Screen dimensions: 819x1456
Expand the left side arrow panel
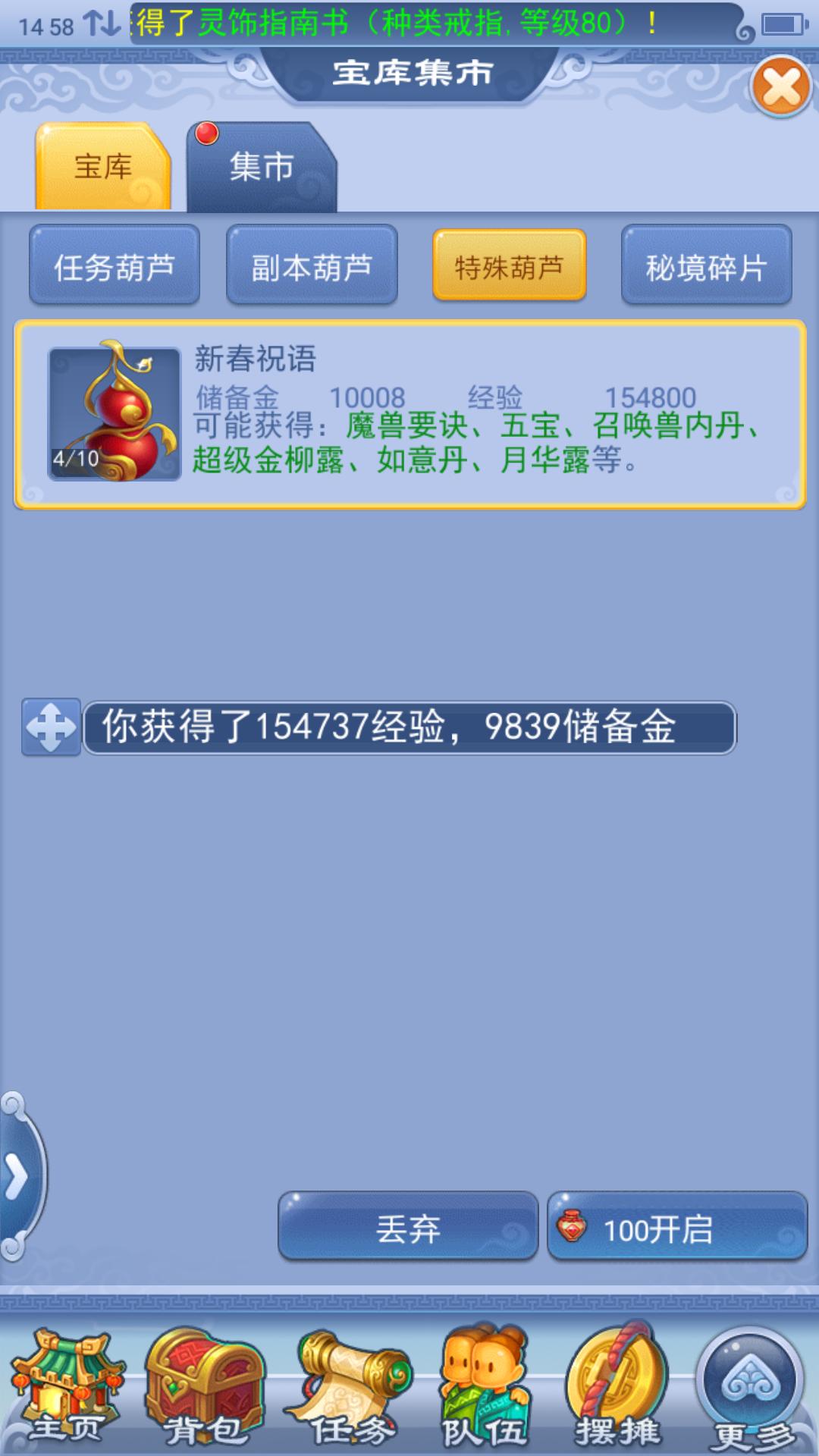(17, 1177)
